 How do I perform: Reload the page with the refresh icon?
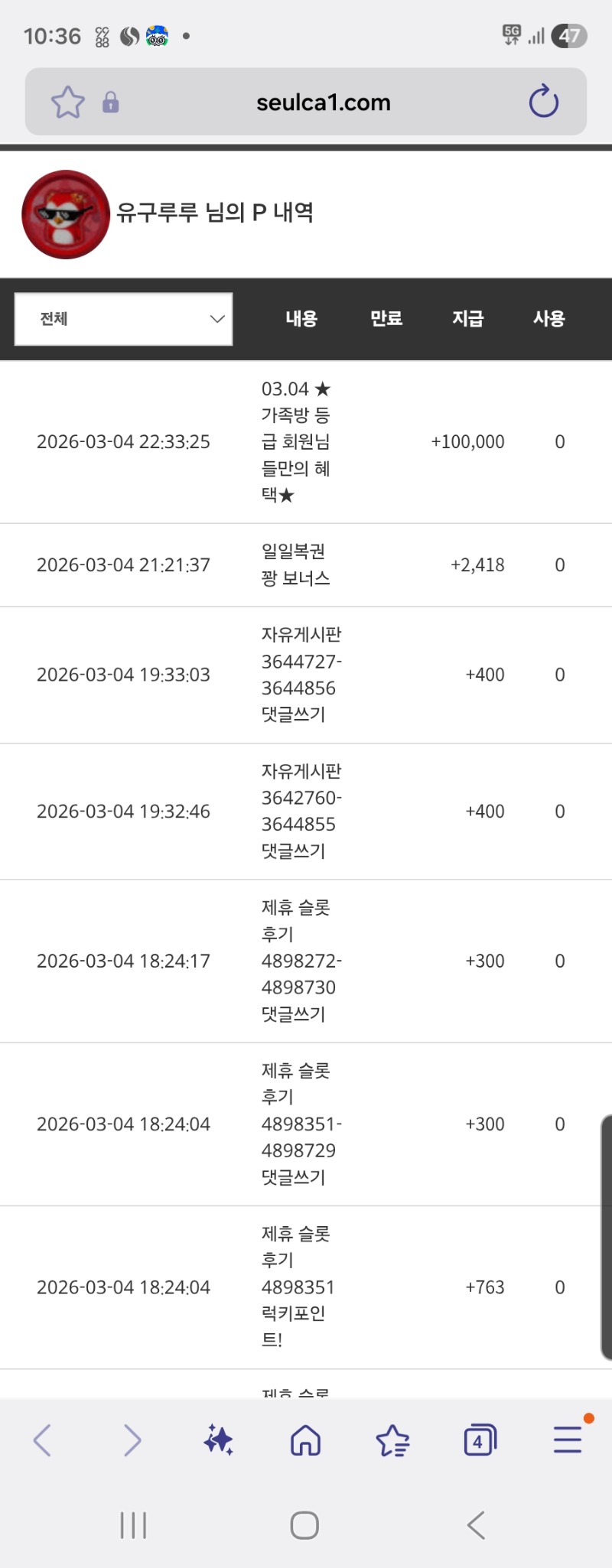coord(544,102)
